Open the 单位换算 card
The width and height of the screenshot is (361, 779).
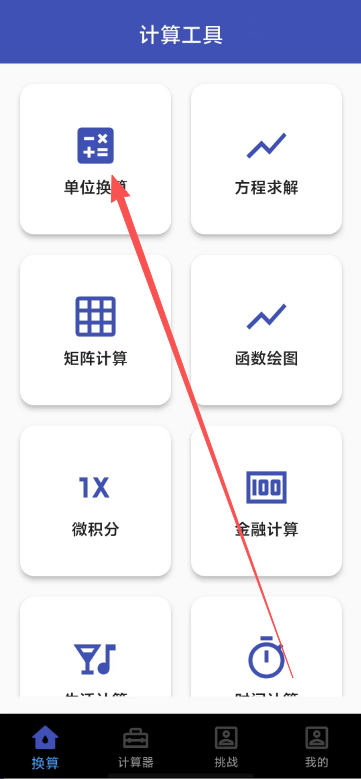(x=95, y=159)
